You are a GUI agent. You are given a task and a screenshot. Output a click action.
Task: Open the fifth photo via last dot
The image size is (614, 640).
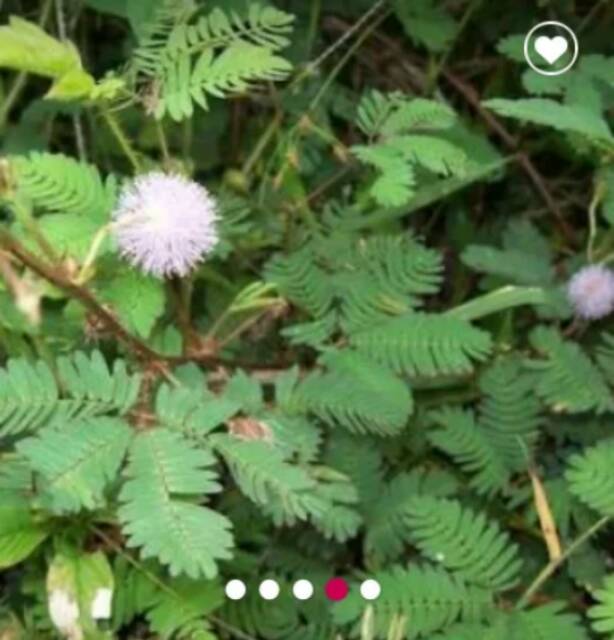[x=370, y=589]
